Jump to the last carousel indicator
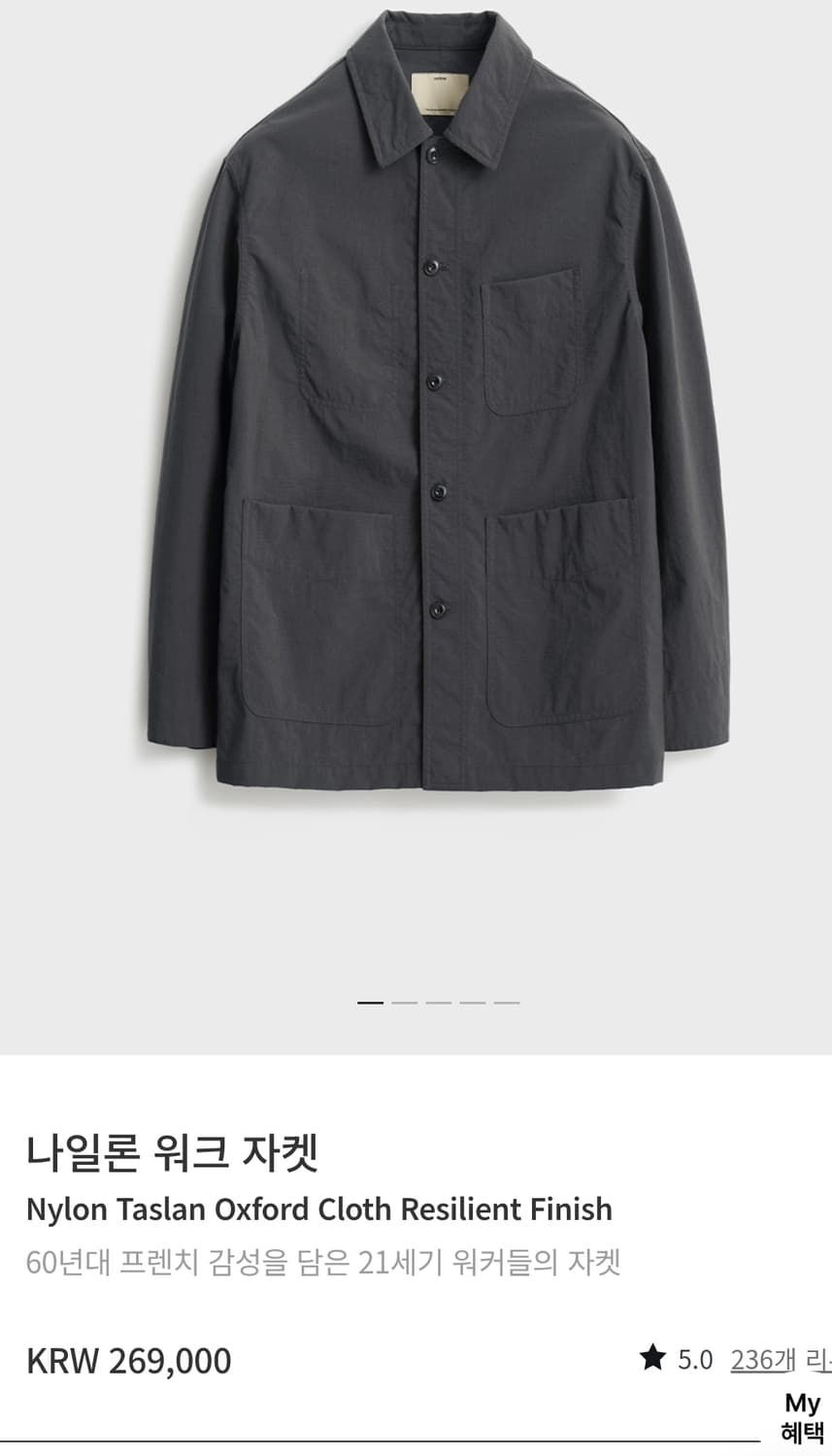This screenshot has width=832, height=1456. click(507, 1002)
